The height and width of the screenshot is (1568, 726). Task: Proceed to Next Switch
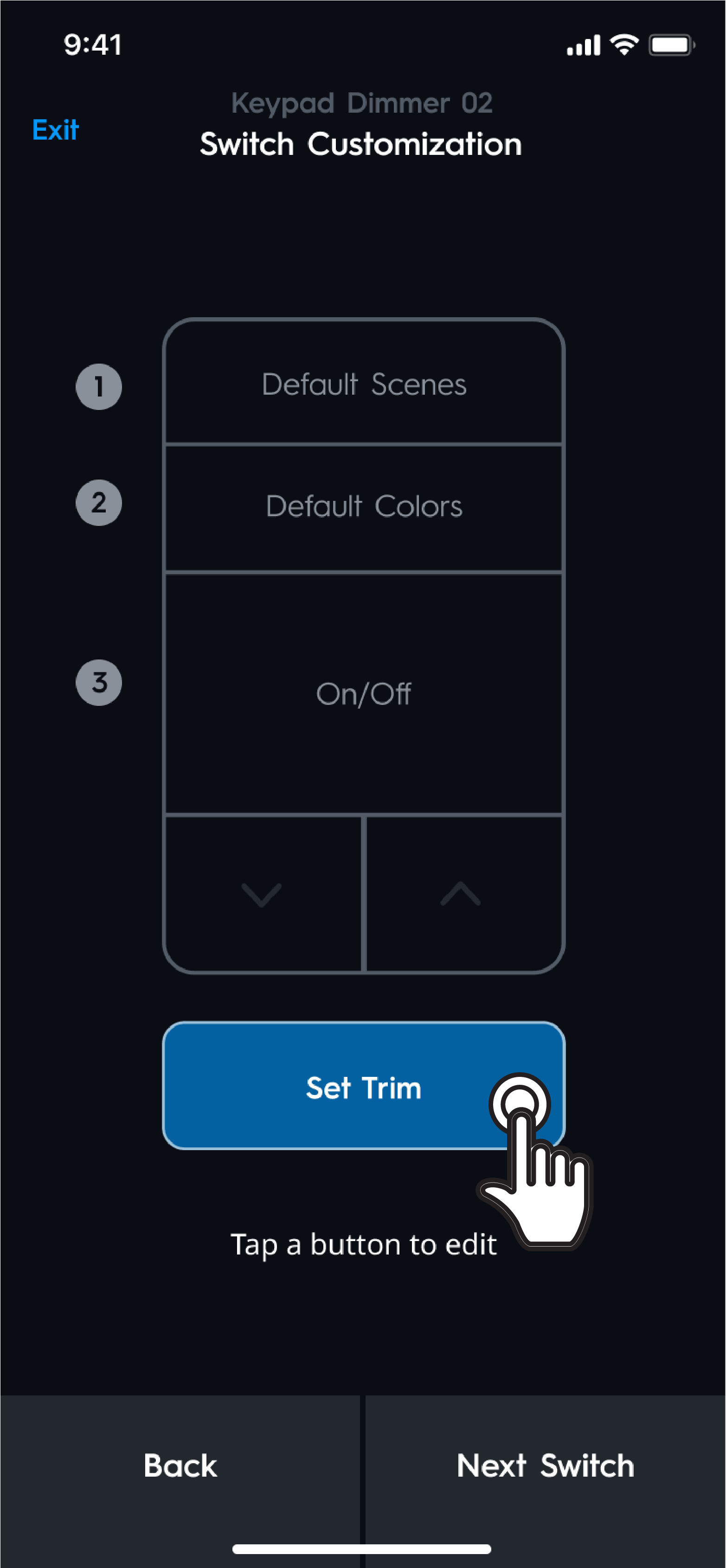click(x=545, y=1466)
